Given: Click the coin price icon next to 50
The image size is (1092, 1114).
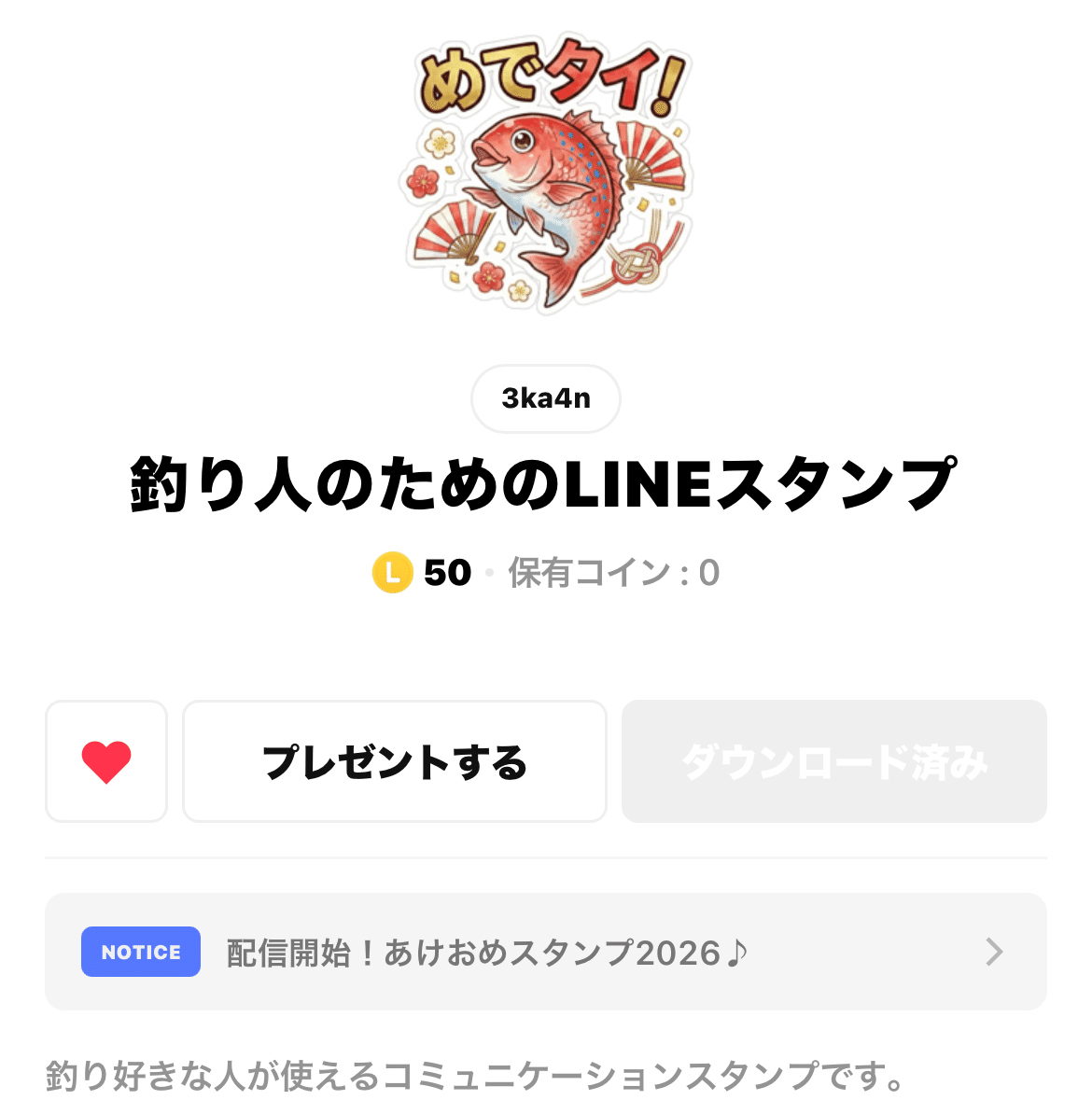Looking at the screenshot, I should coord(392,573).
